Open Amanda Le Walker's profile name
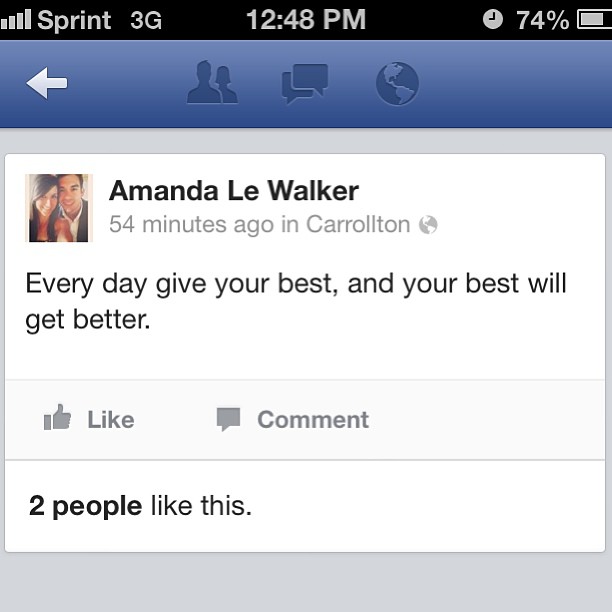The width and height of the screenshot is (612, 612). (233, 190)
